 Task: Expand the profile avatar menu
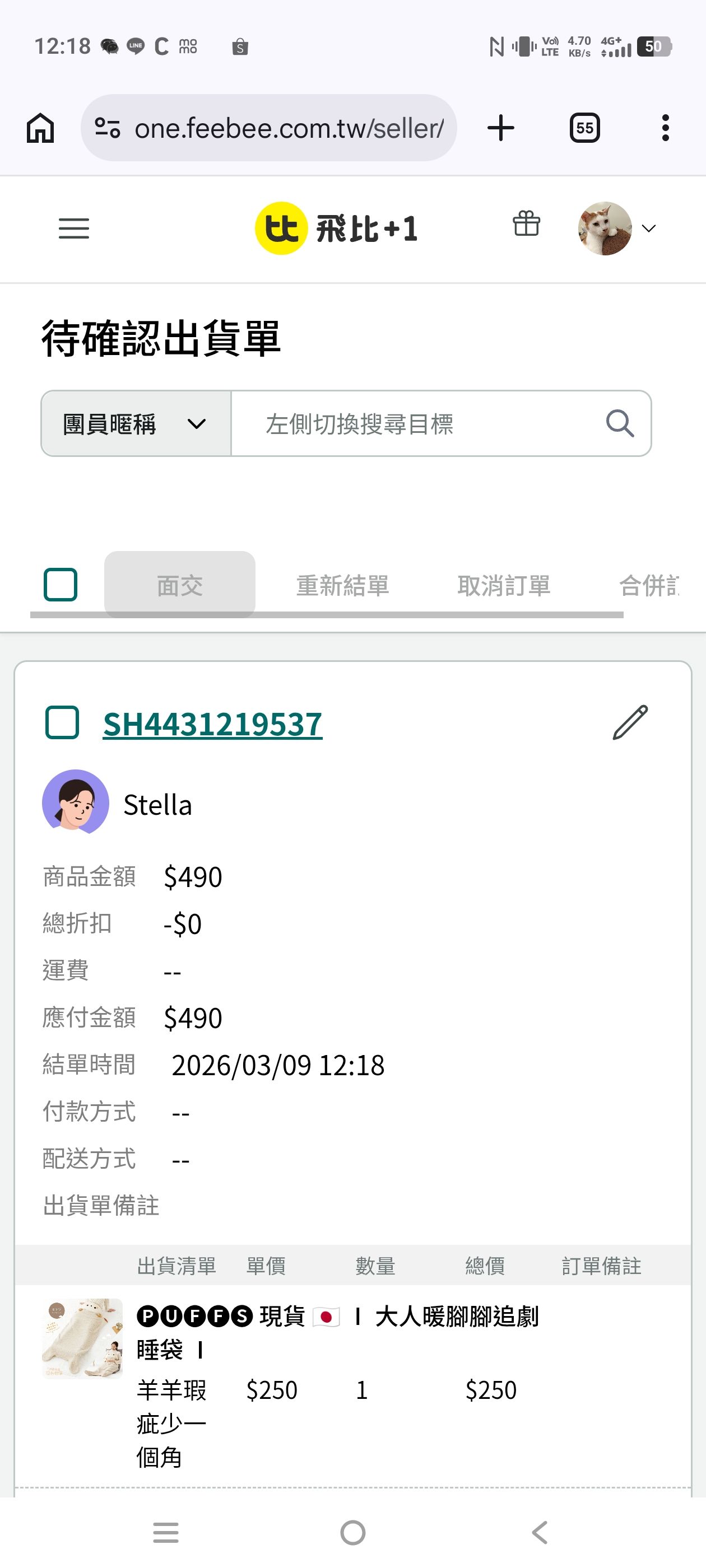click(616, 228)
